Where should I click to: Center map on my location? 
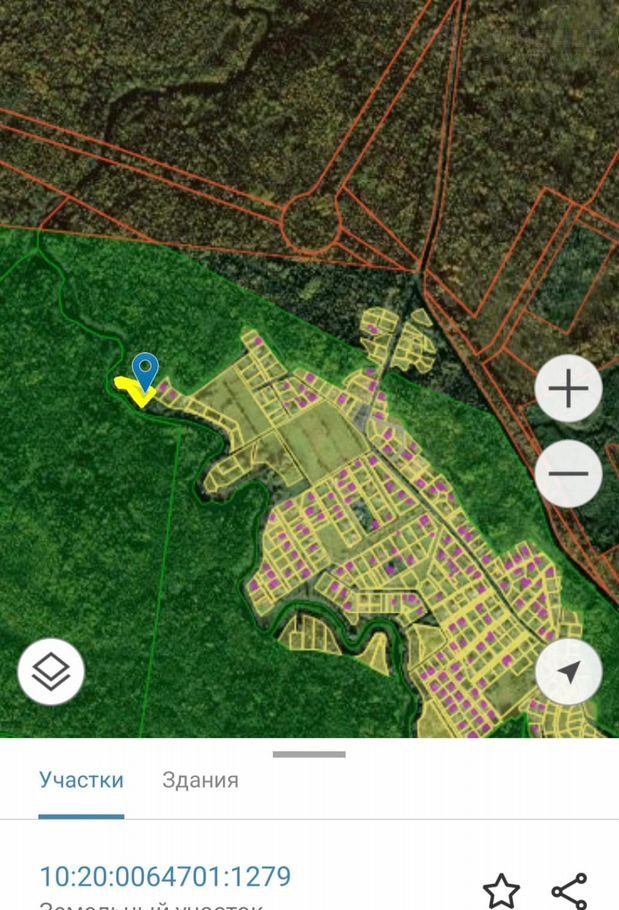tap(568, 672)
